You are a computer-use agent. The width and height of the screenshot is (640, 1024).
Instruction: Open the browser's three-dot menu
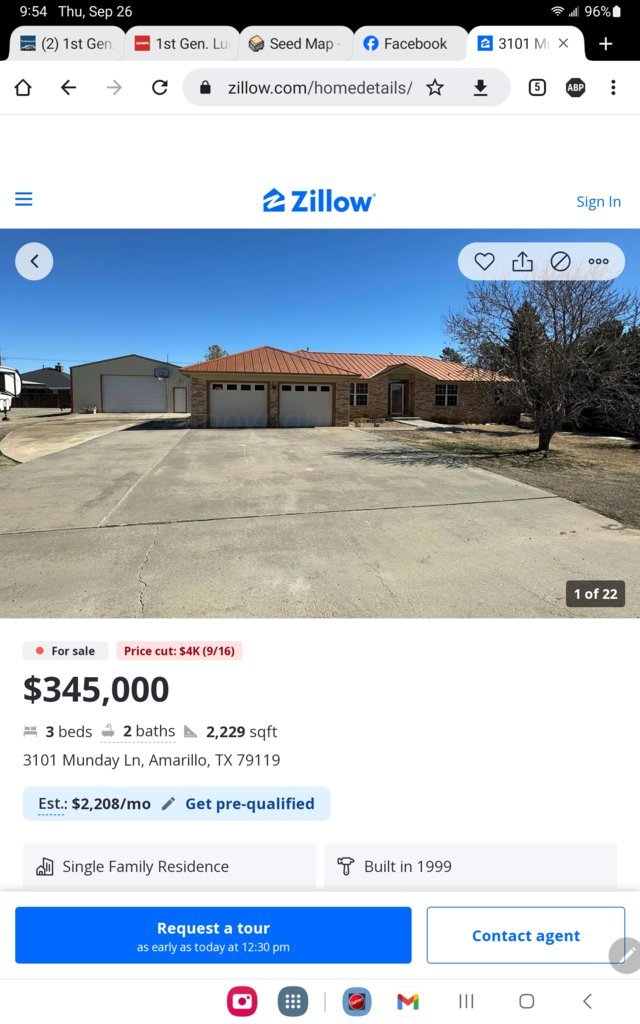coord(613,88)
